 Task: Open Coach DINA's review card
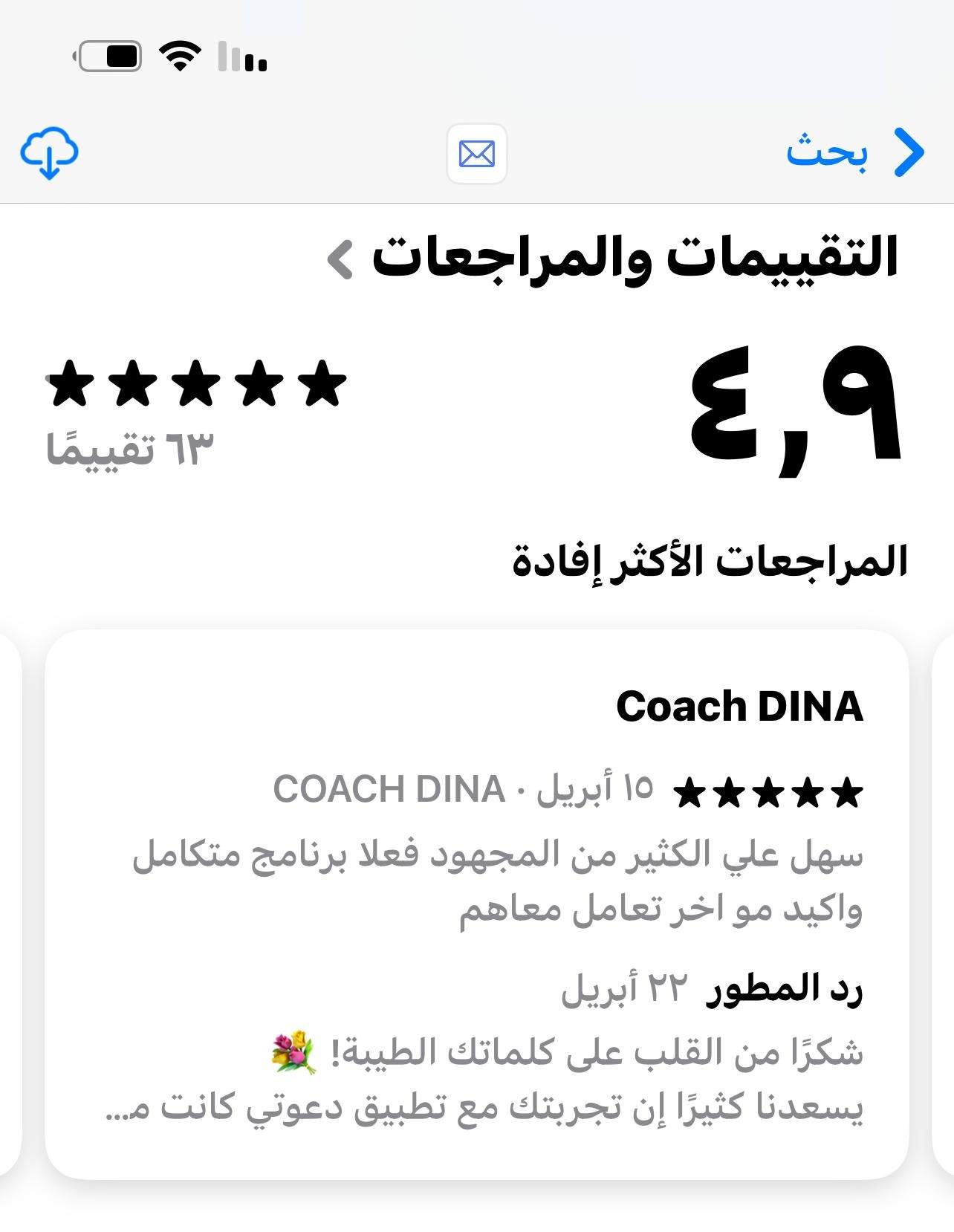tap(476, 904)
